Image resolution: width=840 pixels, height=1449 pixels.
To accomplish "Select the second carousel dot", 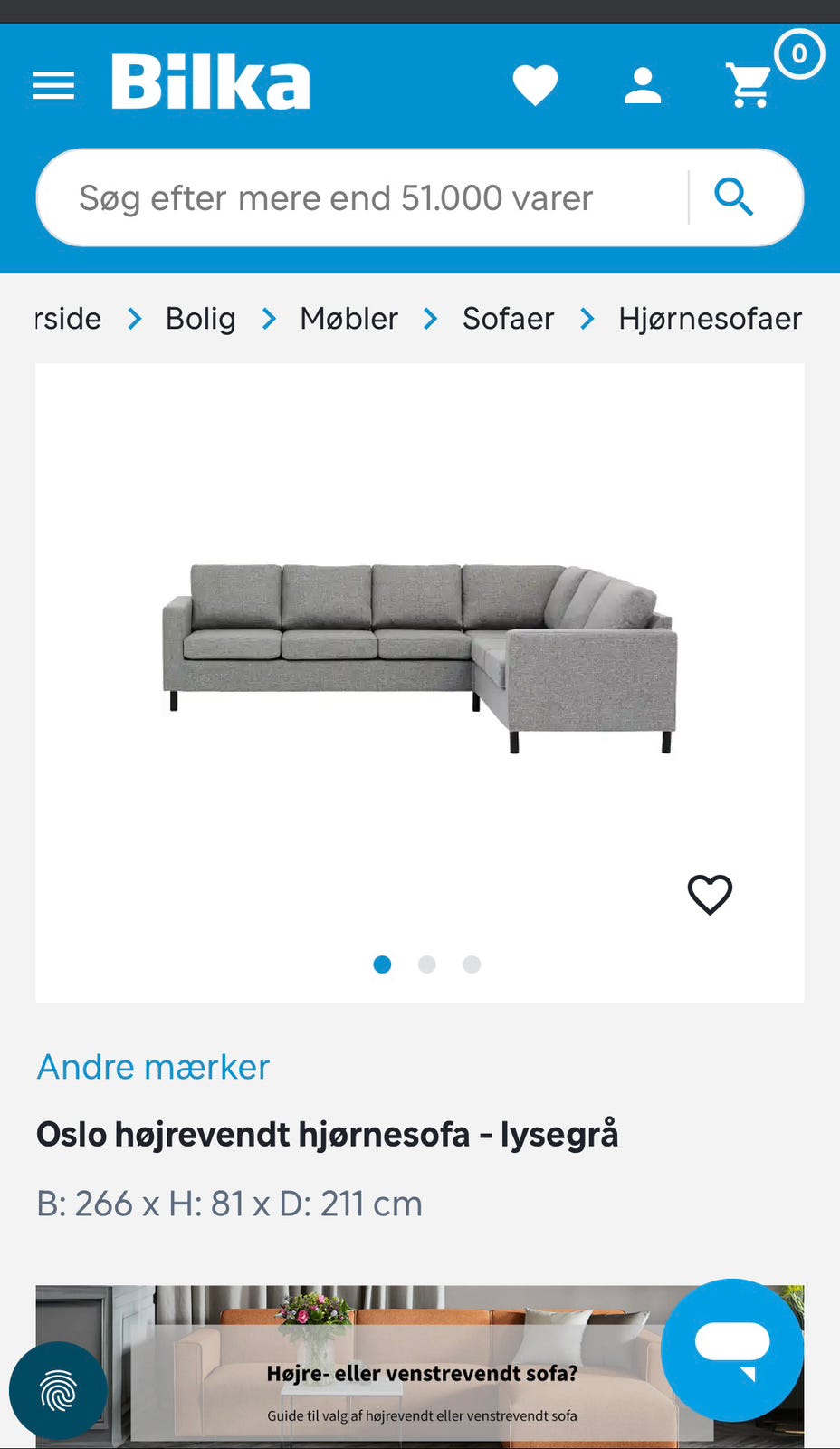I will tap(426, 964).
